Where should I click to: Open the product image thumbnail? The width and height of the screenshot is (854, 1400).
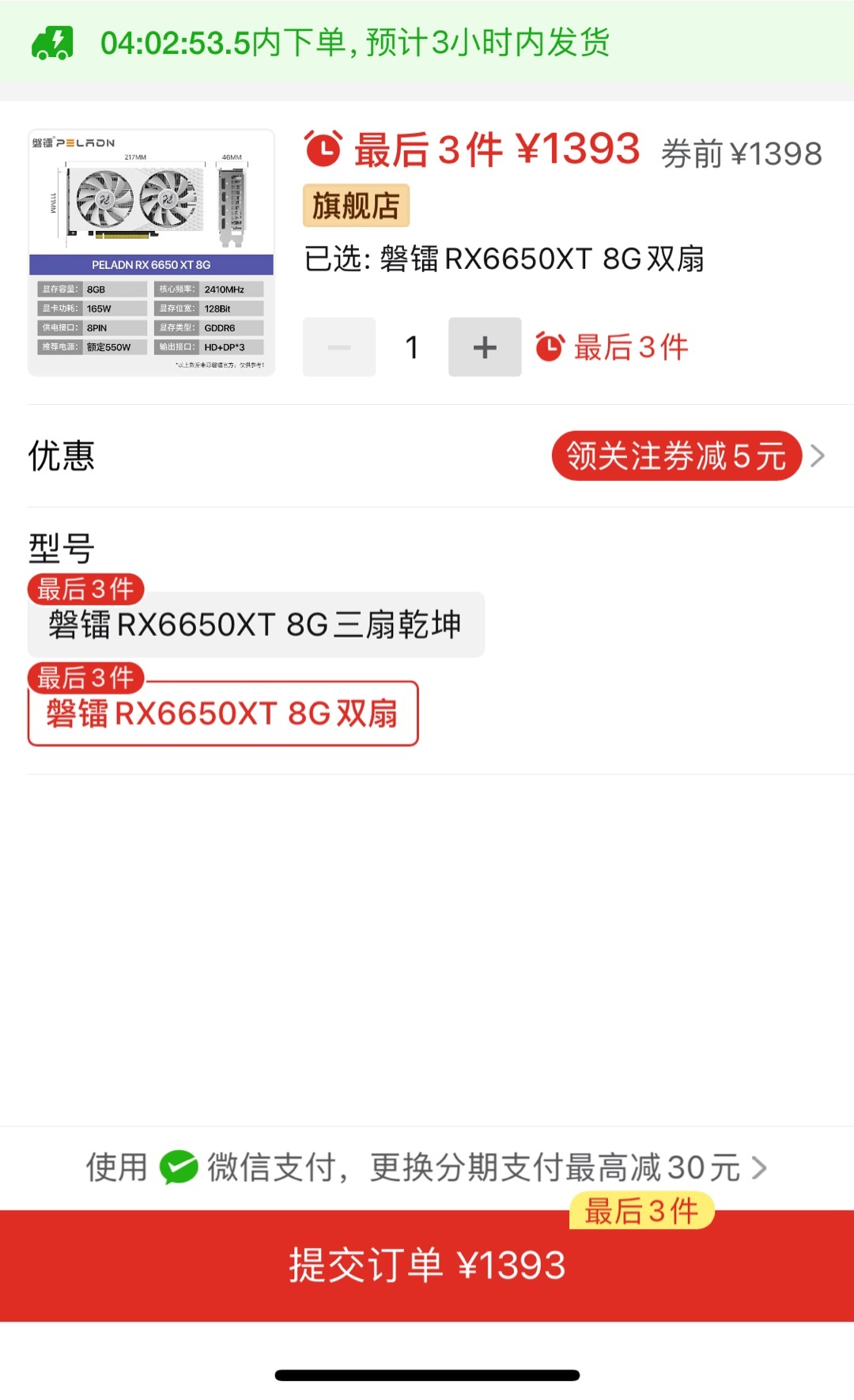click(x=151, y=252)
